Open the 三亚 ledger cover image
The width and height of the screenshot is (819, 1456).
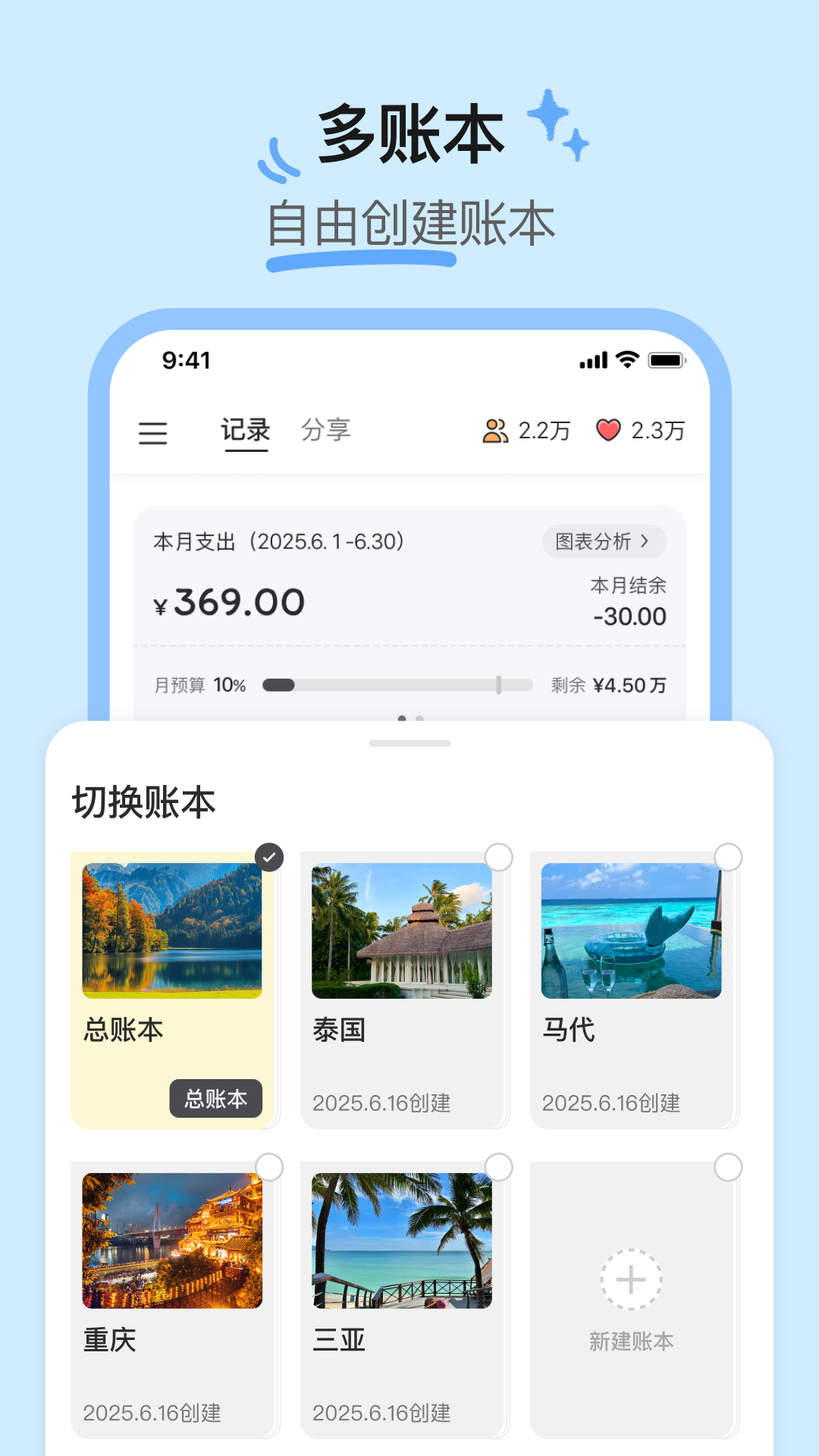click(x=404, y=1241)
